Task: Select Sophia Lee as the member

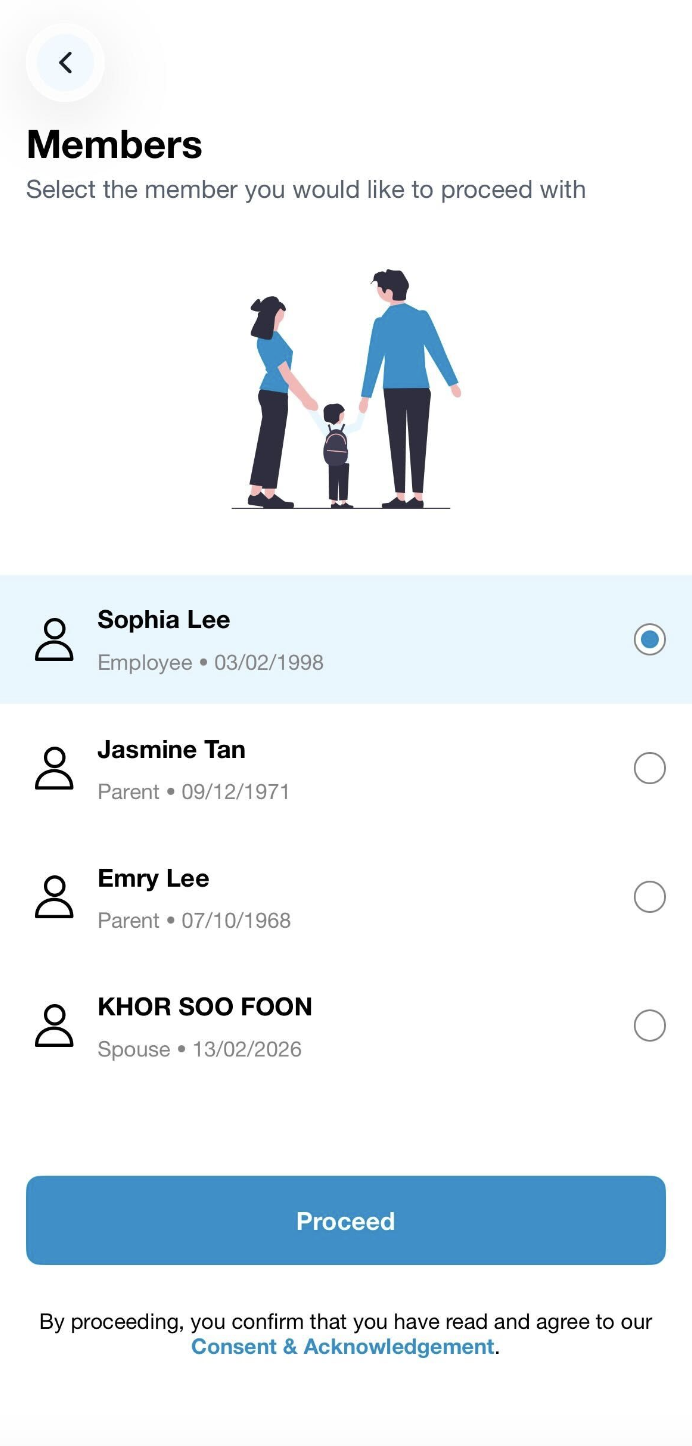Action: click(x=649, y=639)
